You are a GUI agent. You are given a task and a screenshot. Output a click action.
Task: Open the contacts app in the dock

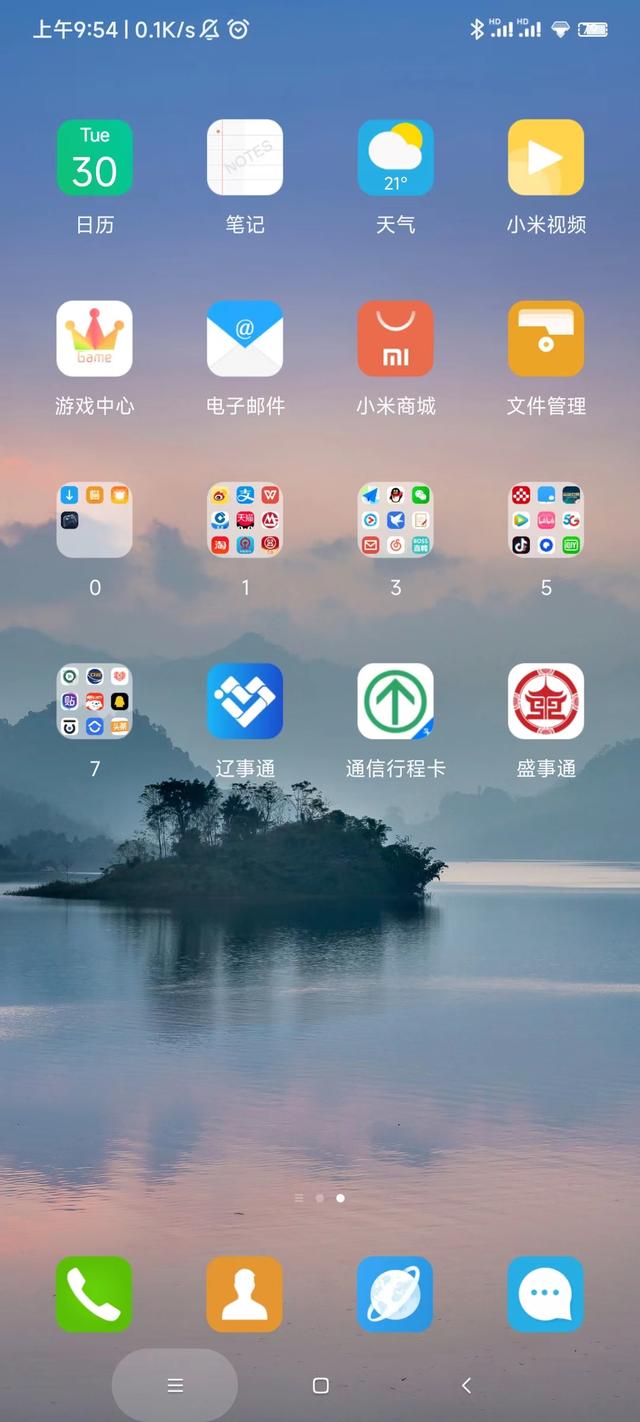click(x=245, y=1294)
